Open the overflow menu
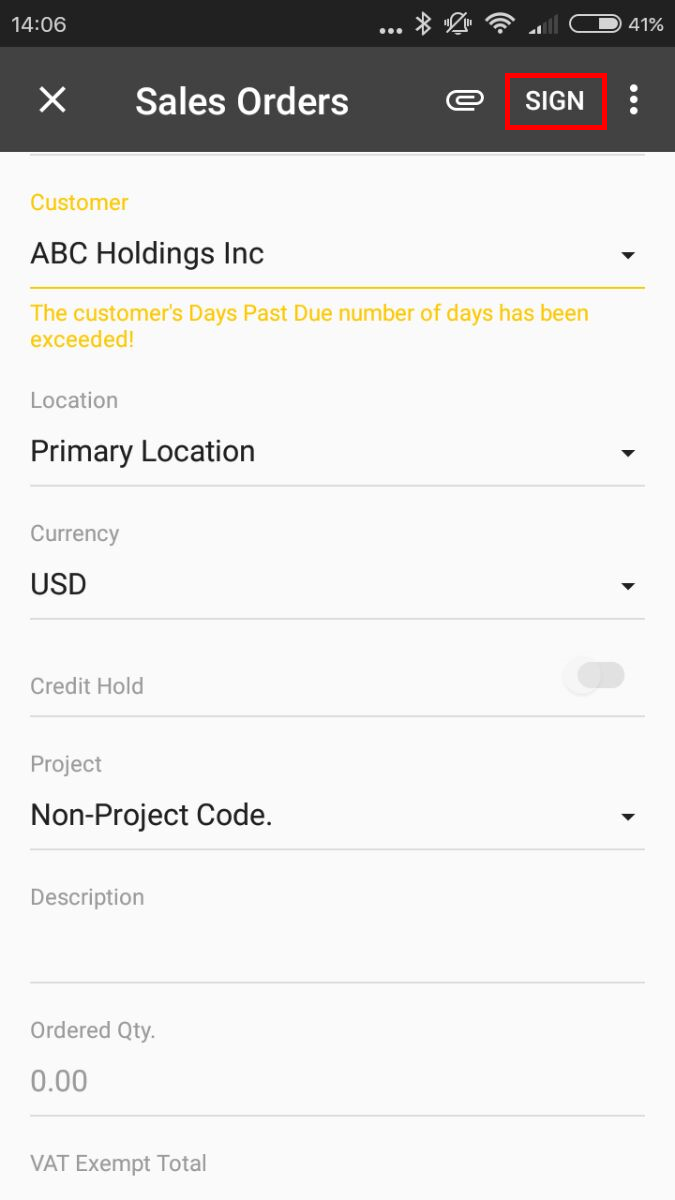This screenshot has height=1200, width=675. pos(633,100)
